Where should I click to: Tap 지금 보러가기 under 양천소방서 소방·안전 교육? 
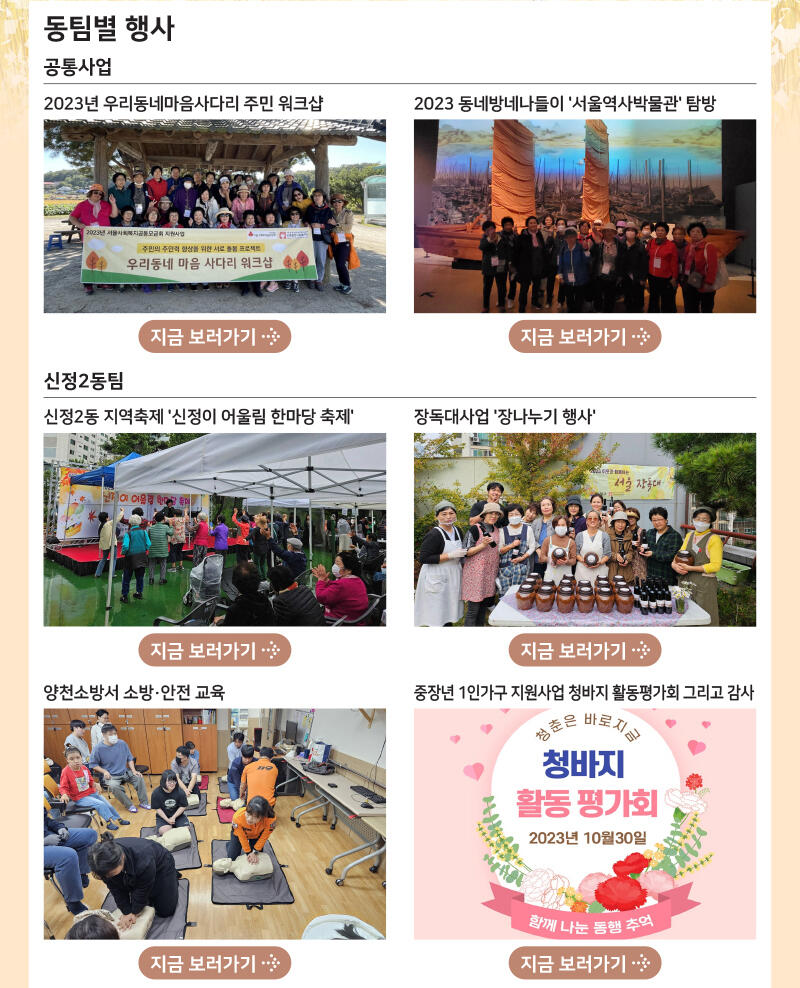coord(214,963)
